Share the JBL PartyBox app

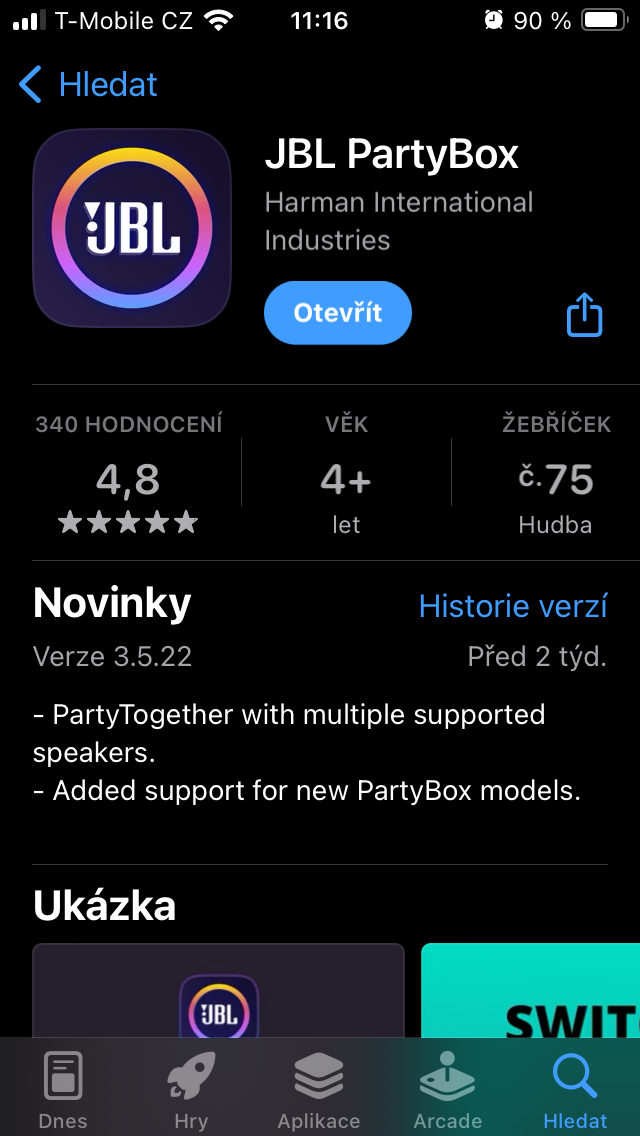(x=585, y=315)
